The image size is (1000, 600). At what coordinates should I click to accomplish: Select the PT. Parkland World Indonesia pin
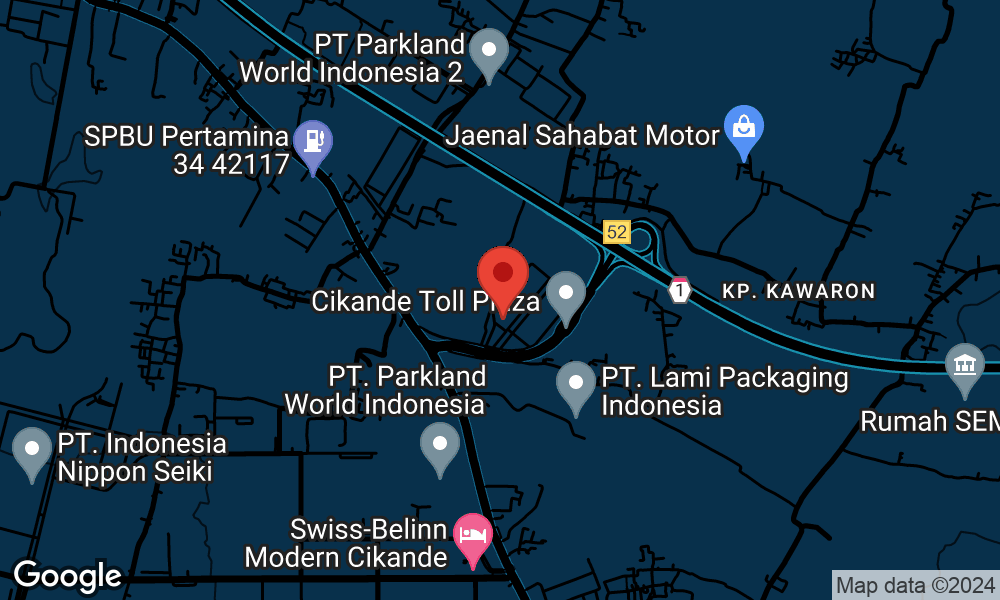(440, 445)
